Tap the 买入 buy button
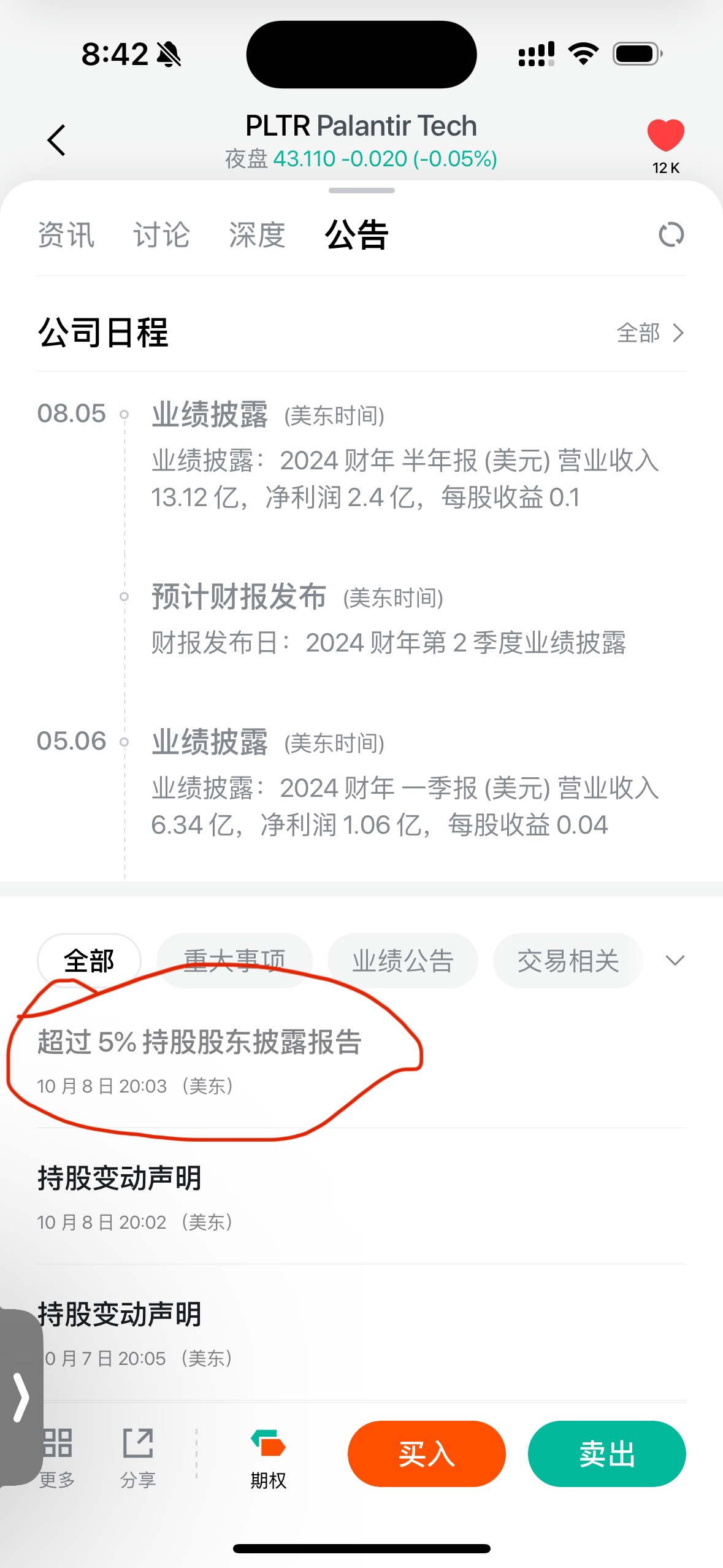The width and height of the screenshot is (723, 1568). pyautogui.click(x=426, y=1453)
